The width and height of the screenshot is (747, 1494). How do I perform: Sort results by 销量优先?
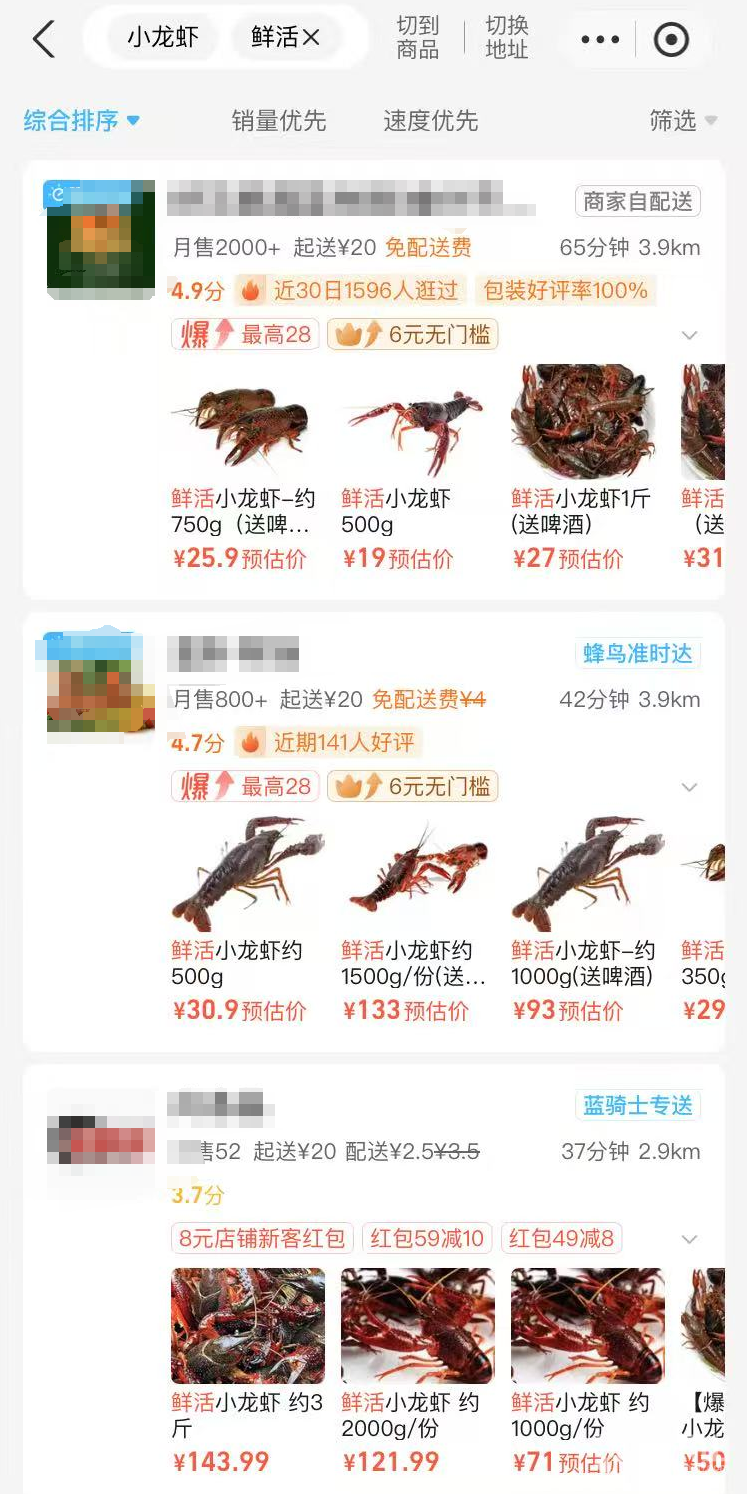point(279,121)
